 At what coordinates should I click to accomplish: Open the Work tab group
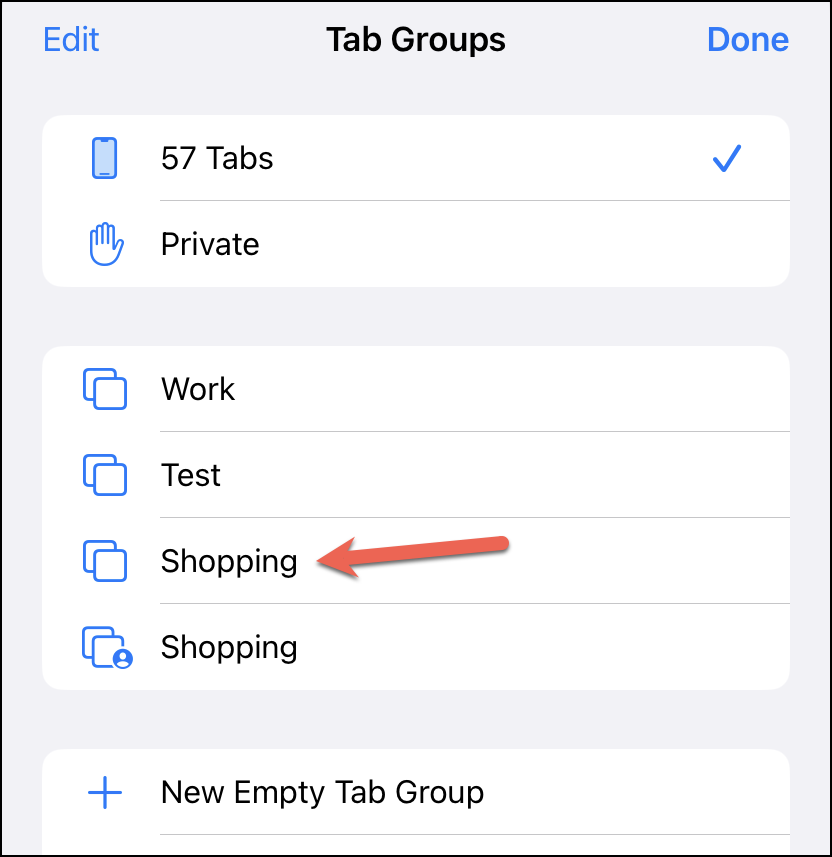click(x=416, y=389)
